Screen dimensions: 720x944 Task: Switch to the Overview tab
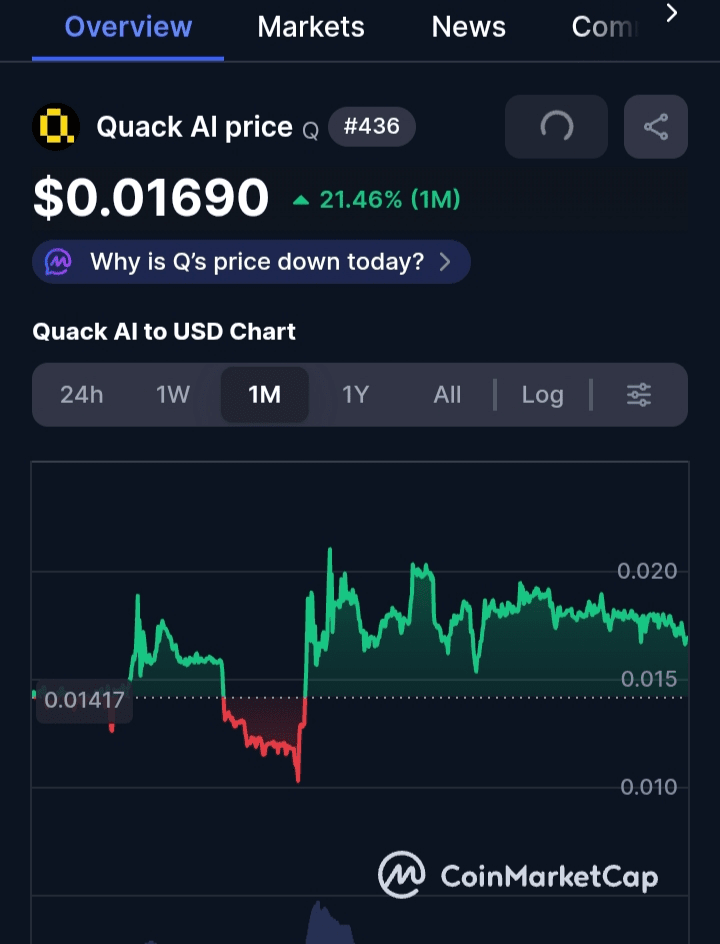tap(128, 27)
